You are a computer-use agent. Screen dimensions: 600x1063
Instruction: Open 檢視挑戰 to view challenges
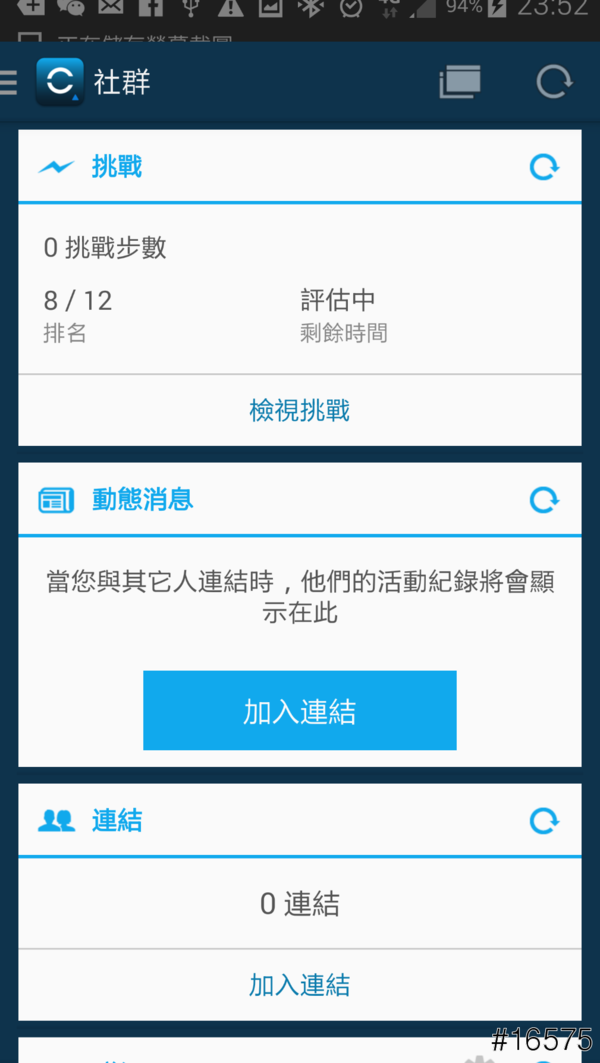pyautogui.click(x=300, y=410)
